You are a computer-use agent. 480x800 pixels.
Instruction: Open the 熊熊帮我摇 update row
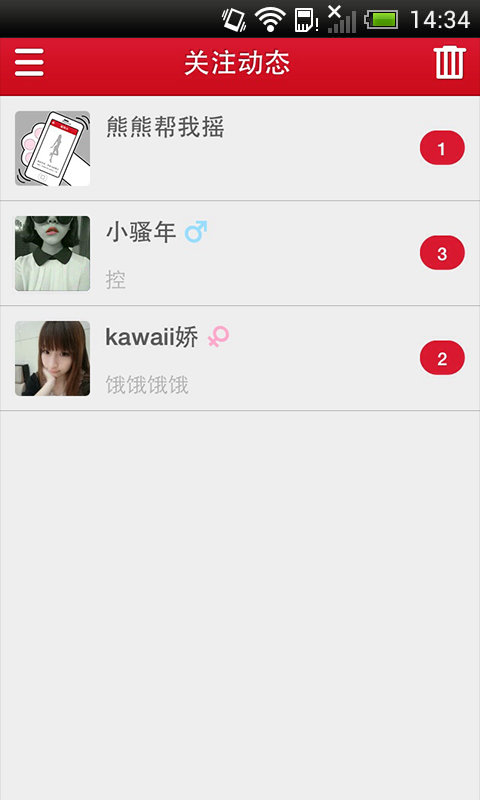240,148
